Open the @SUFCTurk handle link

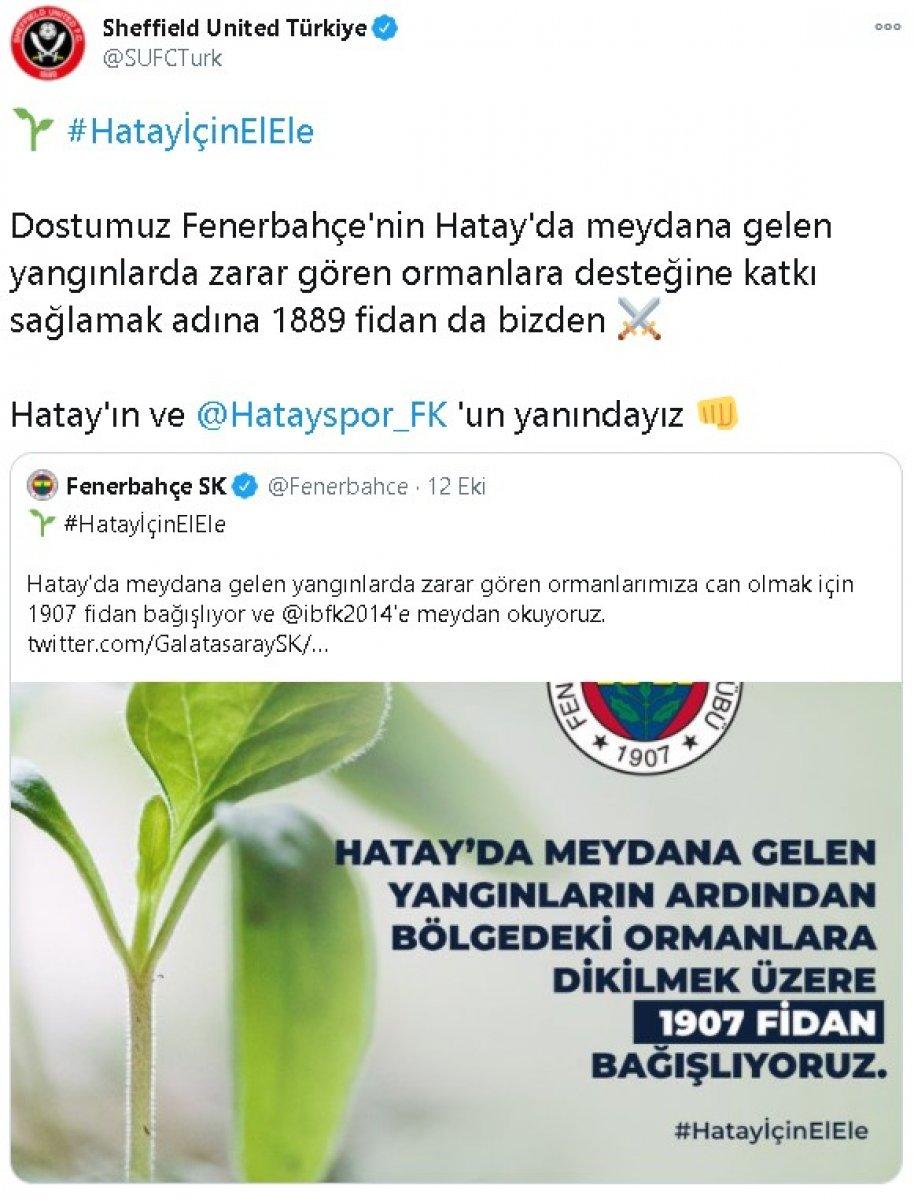(162, 58)
